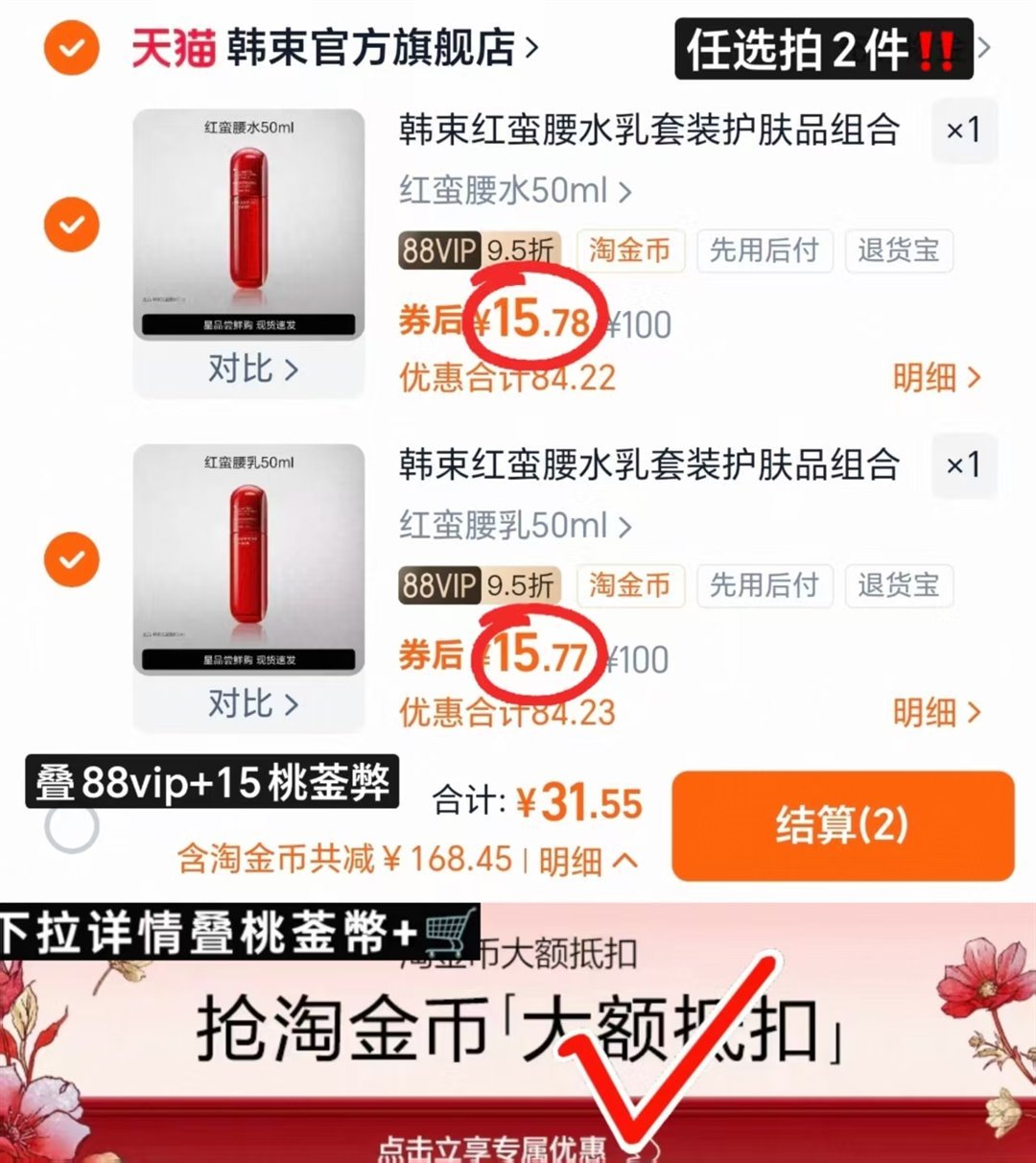
Task: Expand the 明细 details for first product discounts
Action: (x=935, y=378)
